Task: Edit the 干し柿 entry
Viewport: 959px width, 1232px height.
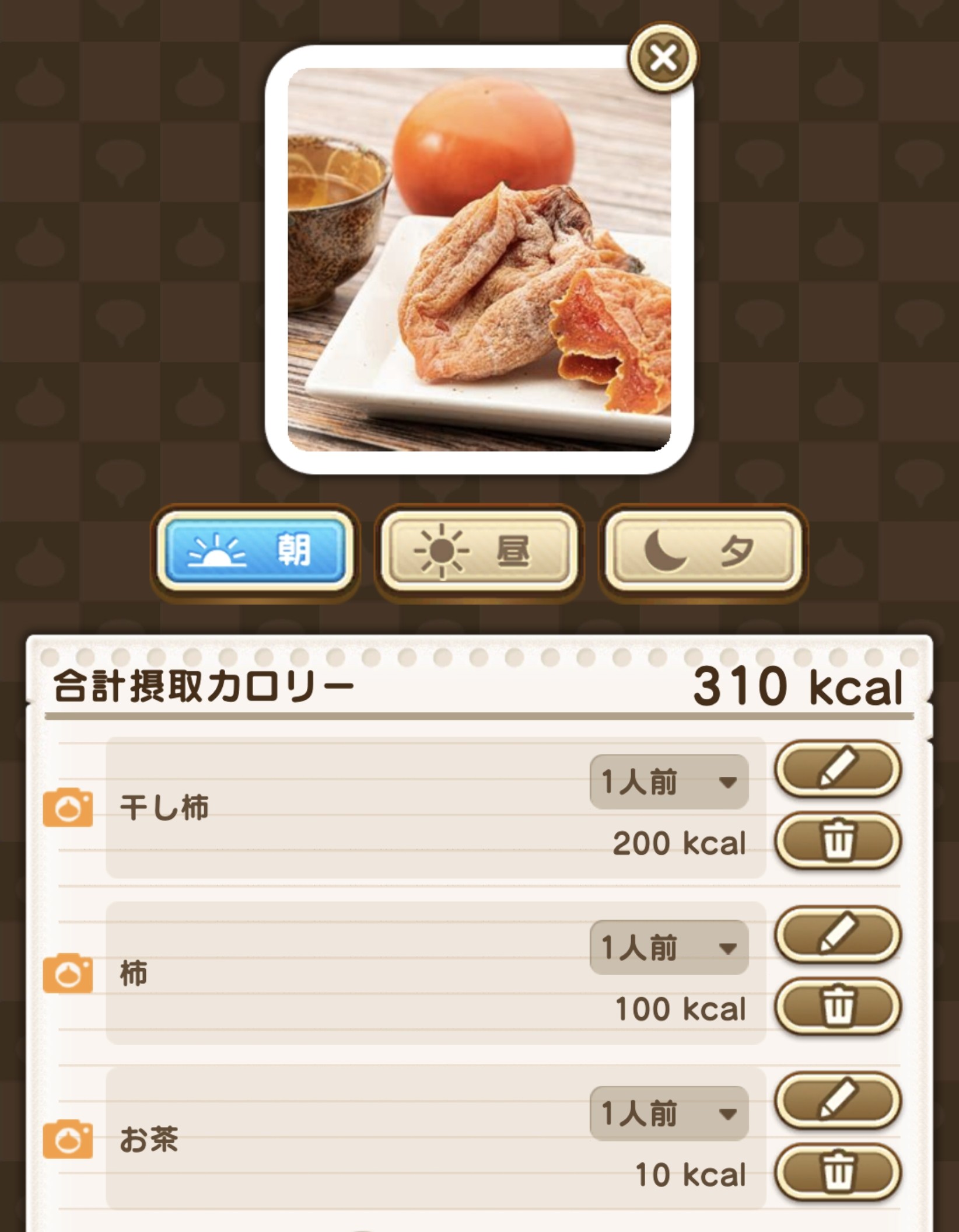Action: click(x=838, y=769)
